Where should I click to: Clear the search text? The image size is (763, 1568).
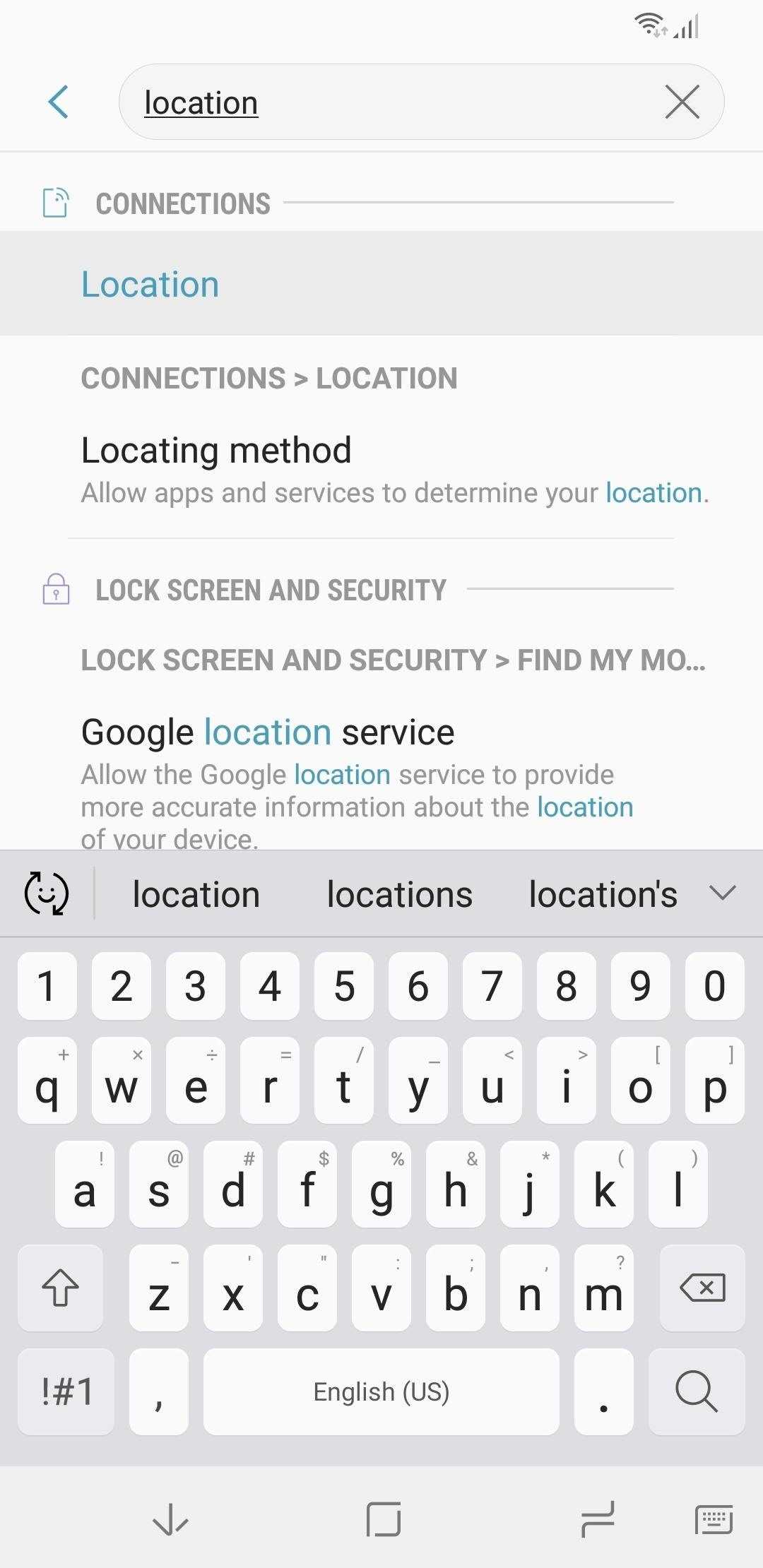click(682, 102)
